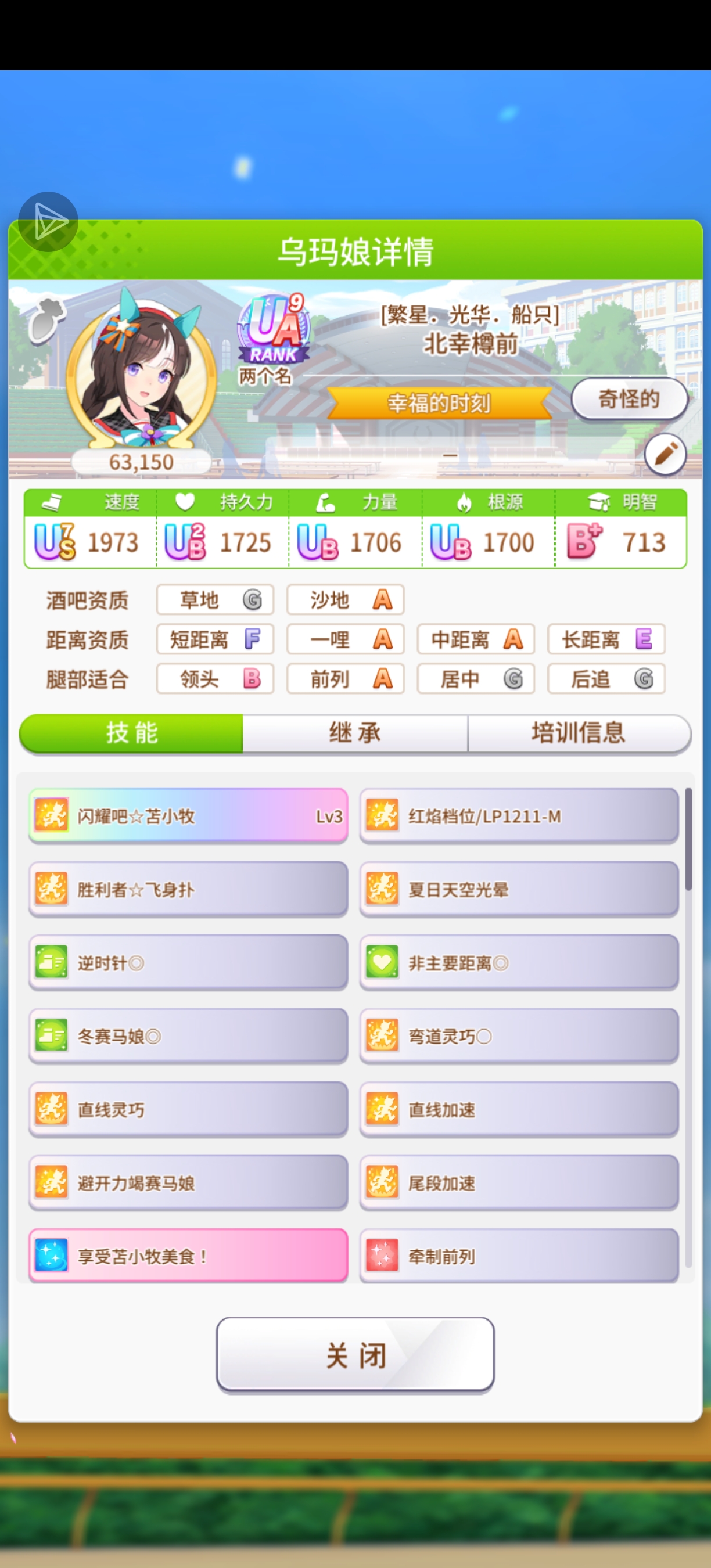Tap the pencil edit icon
Image resolution: width=711 pixels, height=1568 pixels.
665,454
